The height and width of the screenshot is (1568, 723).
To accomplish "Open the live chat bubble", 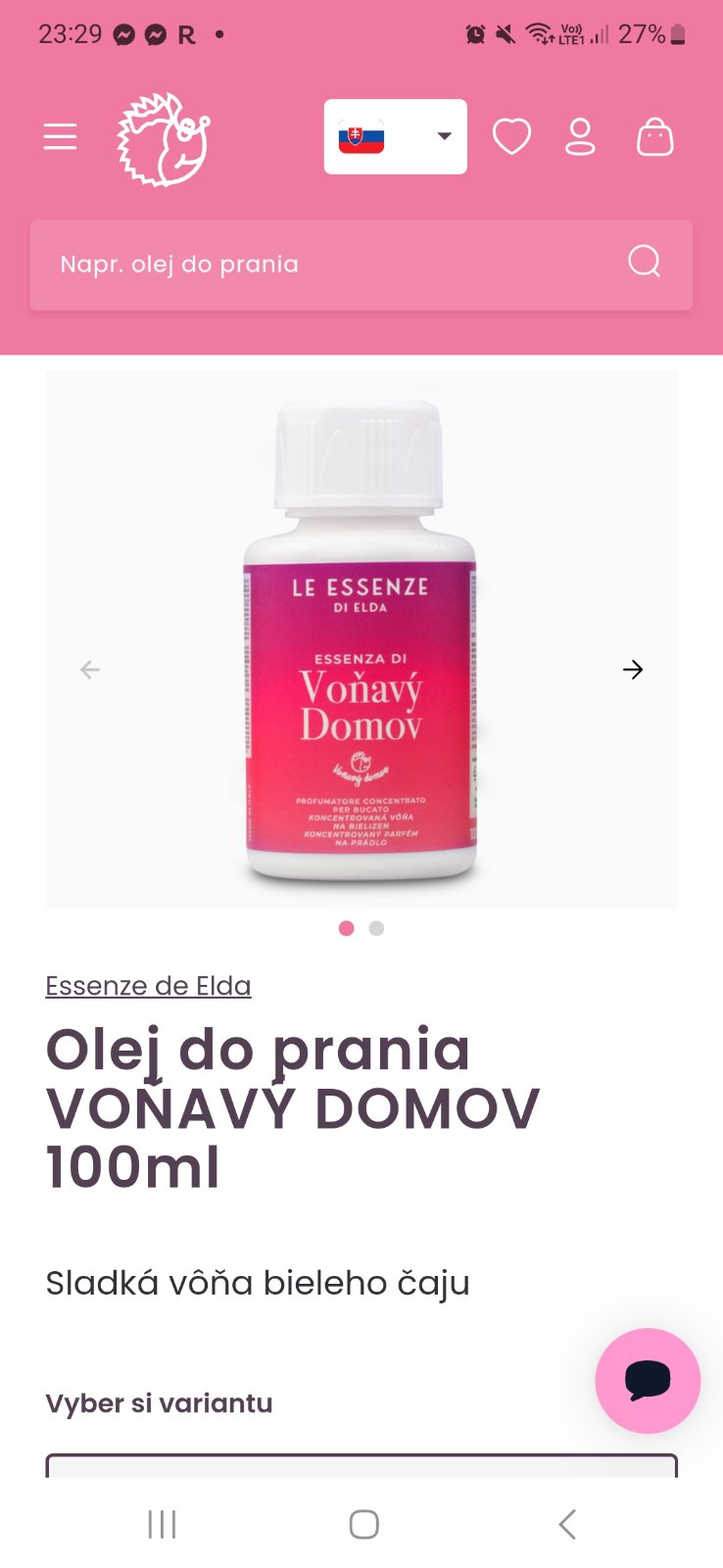I will pyautogui.click(x=648, y=1381).
